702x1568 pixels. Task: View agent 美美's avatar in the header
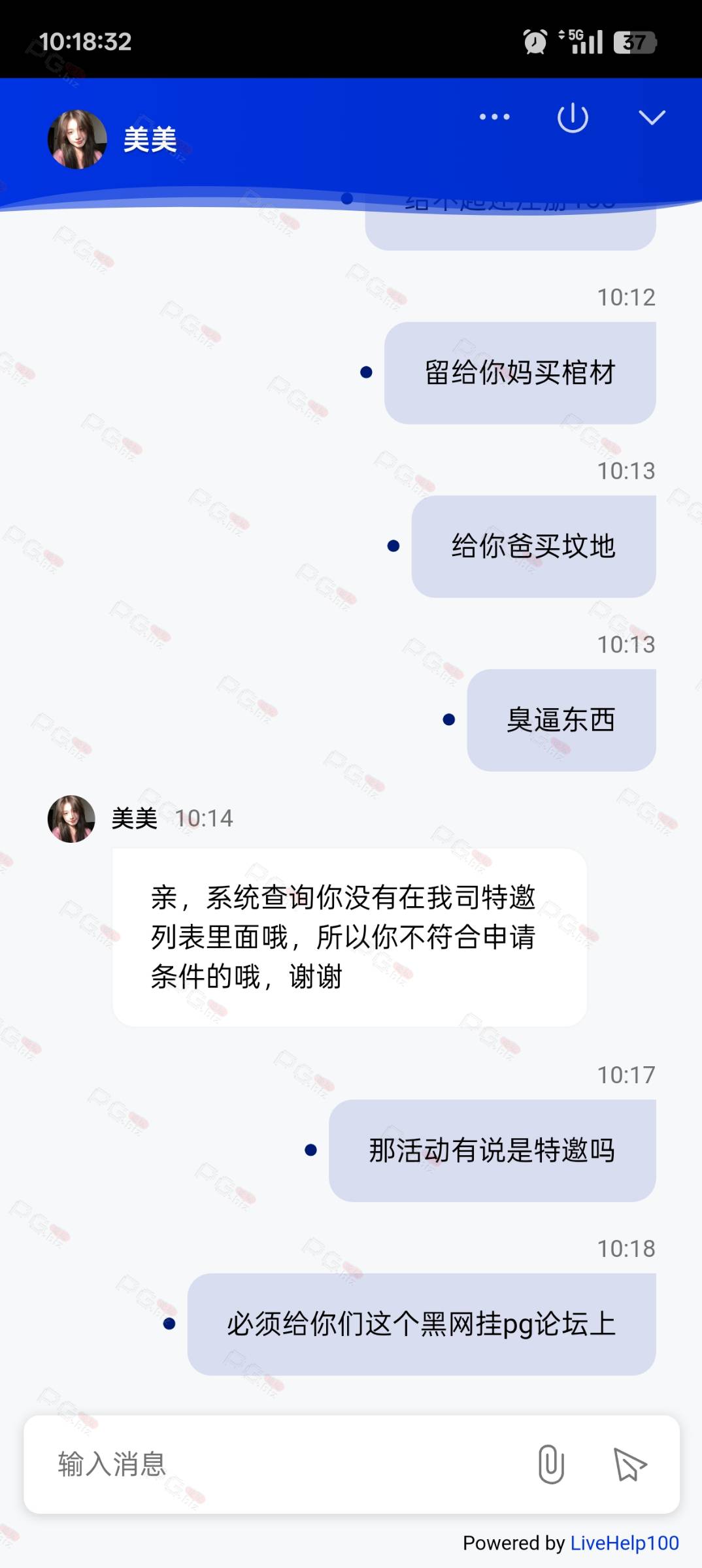tap(77, 139)
